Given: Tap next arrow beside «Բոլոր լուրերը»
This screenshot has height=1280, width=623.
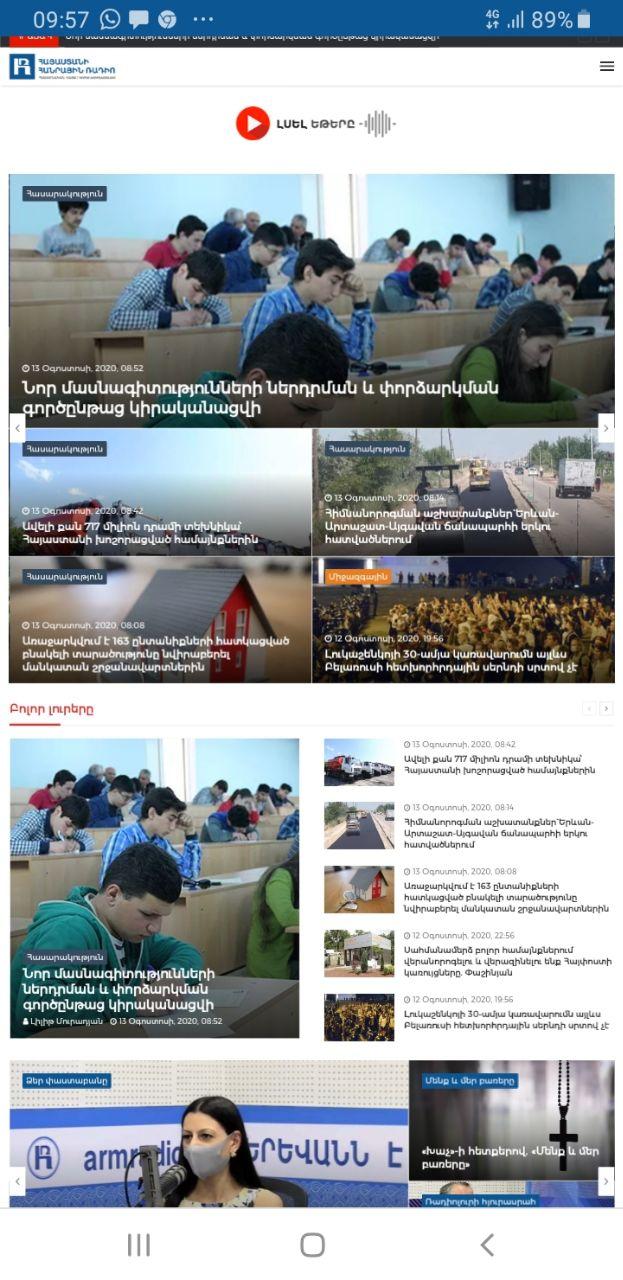Looking at the screenshot, I should pos(606,709).
